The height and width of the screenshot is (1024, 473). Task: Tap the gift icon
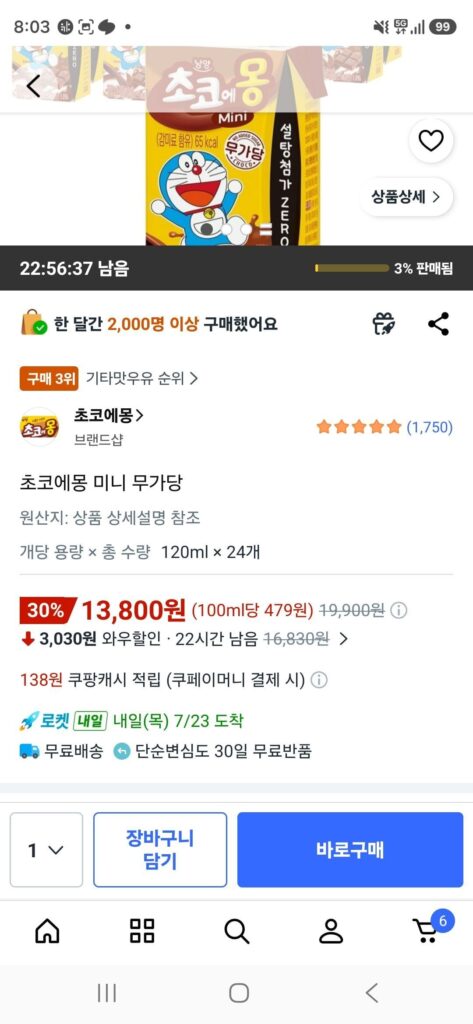click(383, 324)
